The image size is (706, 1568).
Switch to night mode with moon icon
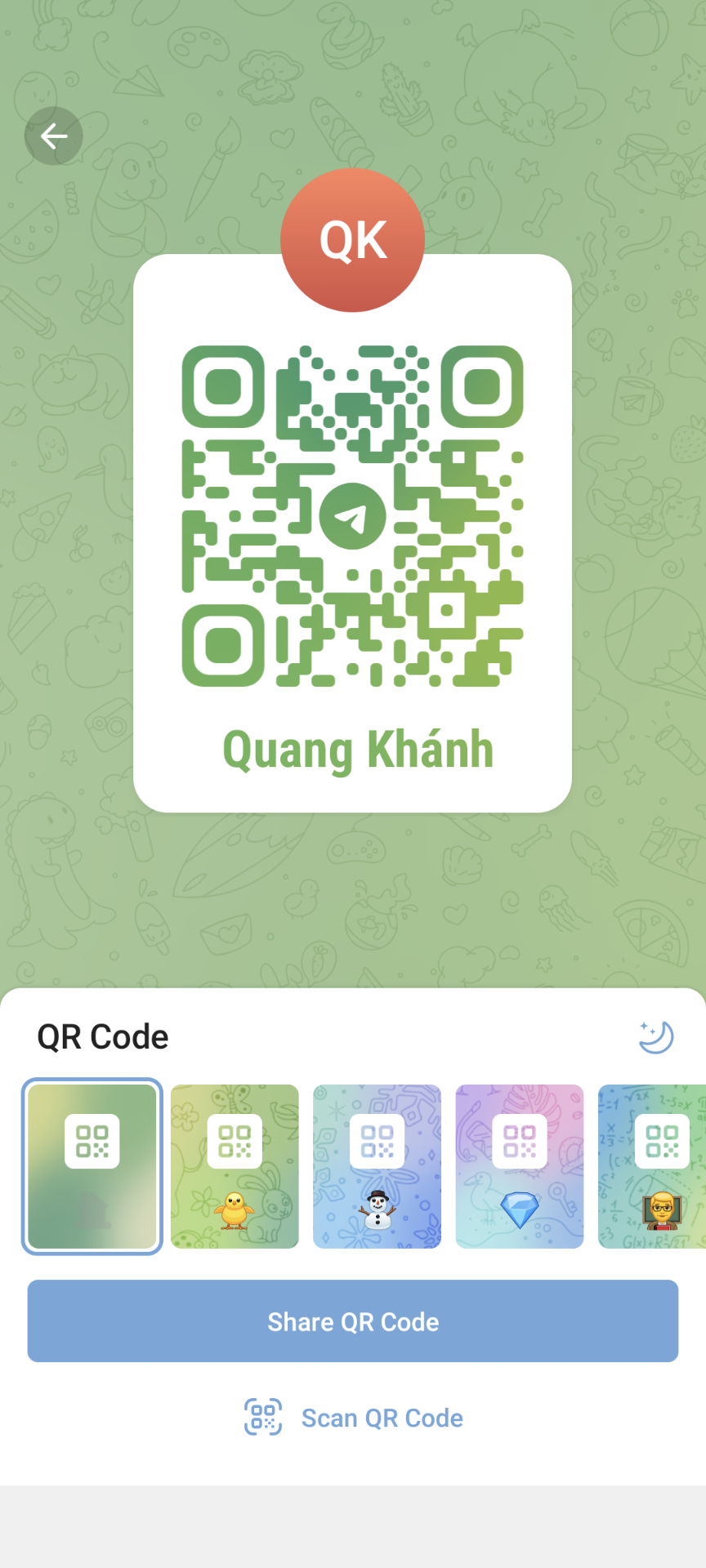[656, 1037]
